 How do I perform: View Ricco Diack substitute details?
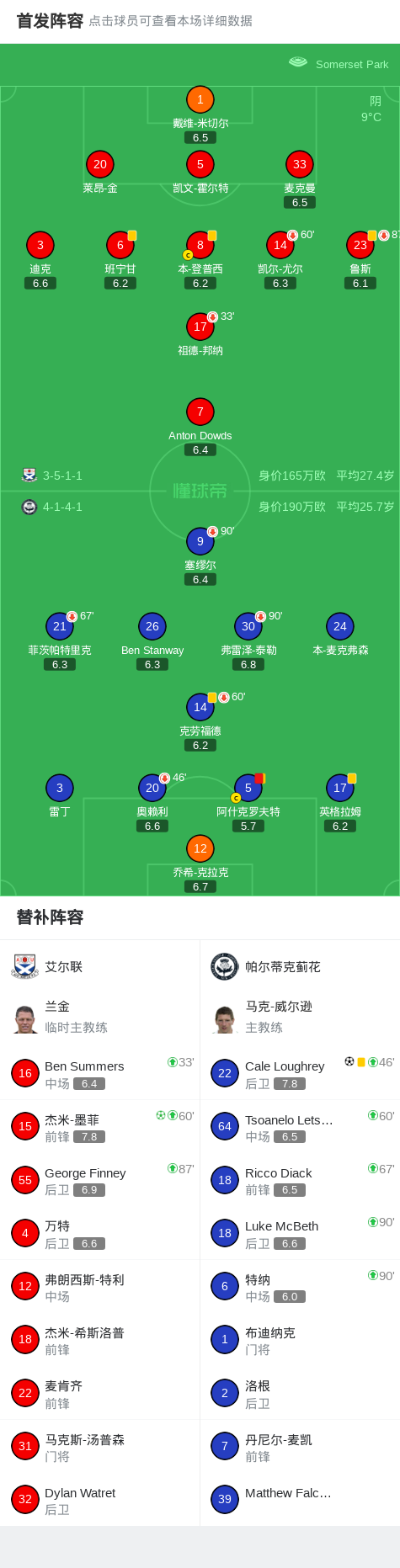coord(300,1180)
